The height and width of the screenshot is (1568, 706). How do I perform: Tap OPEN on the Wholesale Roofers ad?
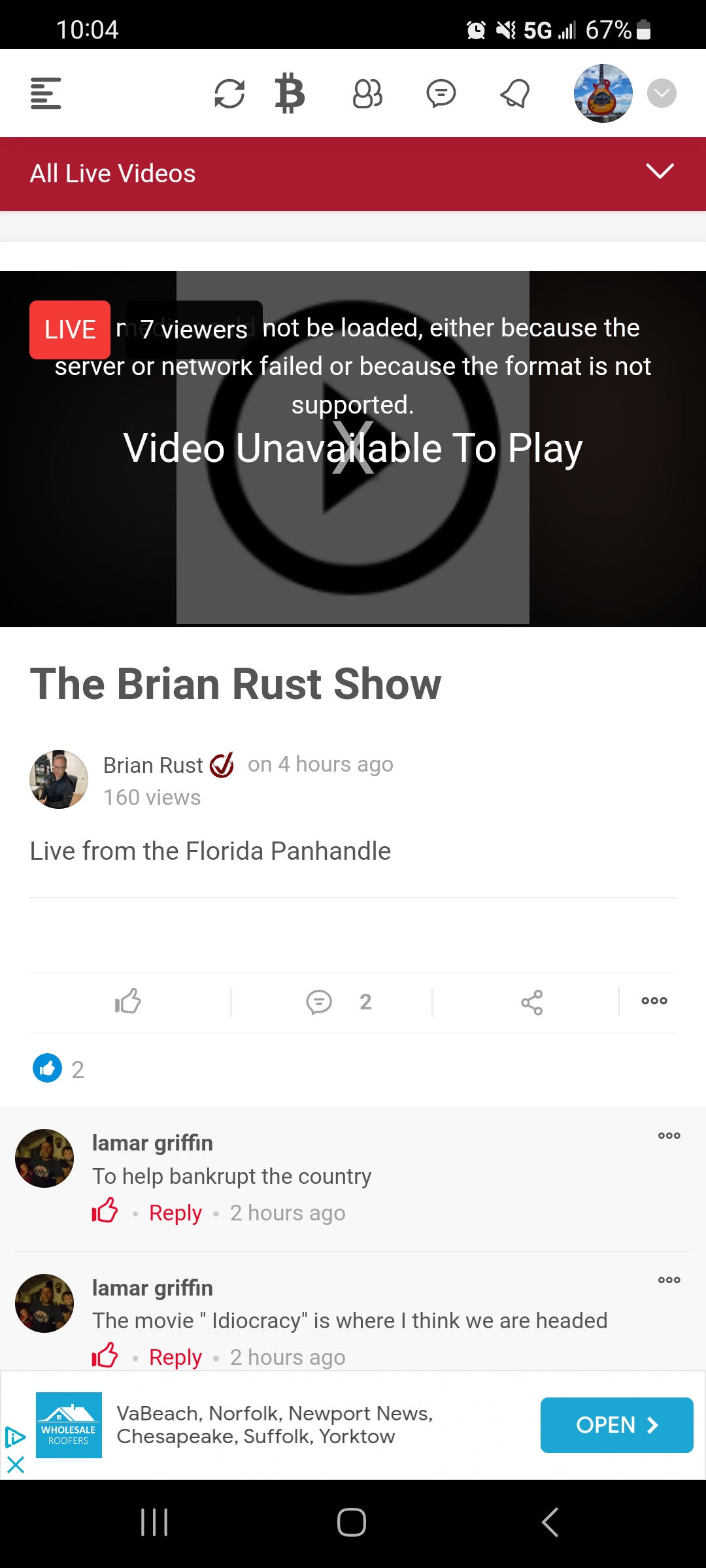(x=616, y=1425)
